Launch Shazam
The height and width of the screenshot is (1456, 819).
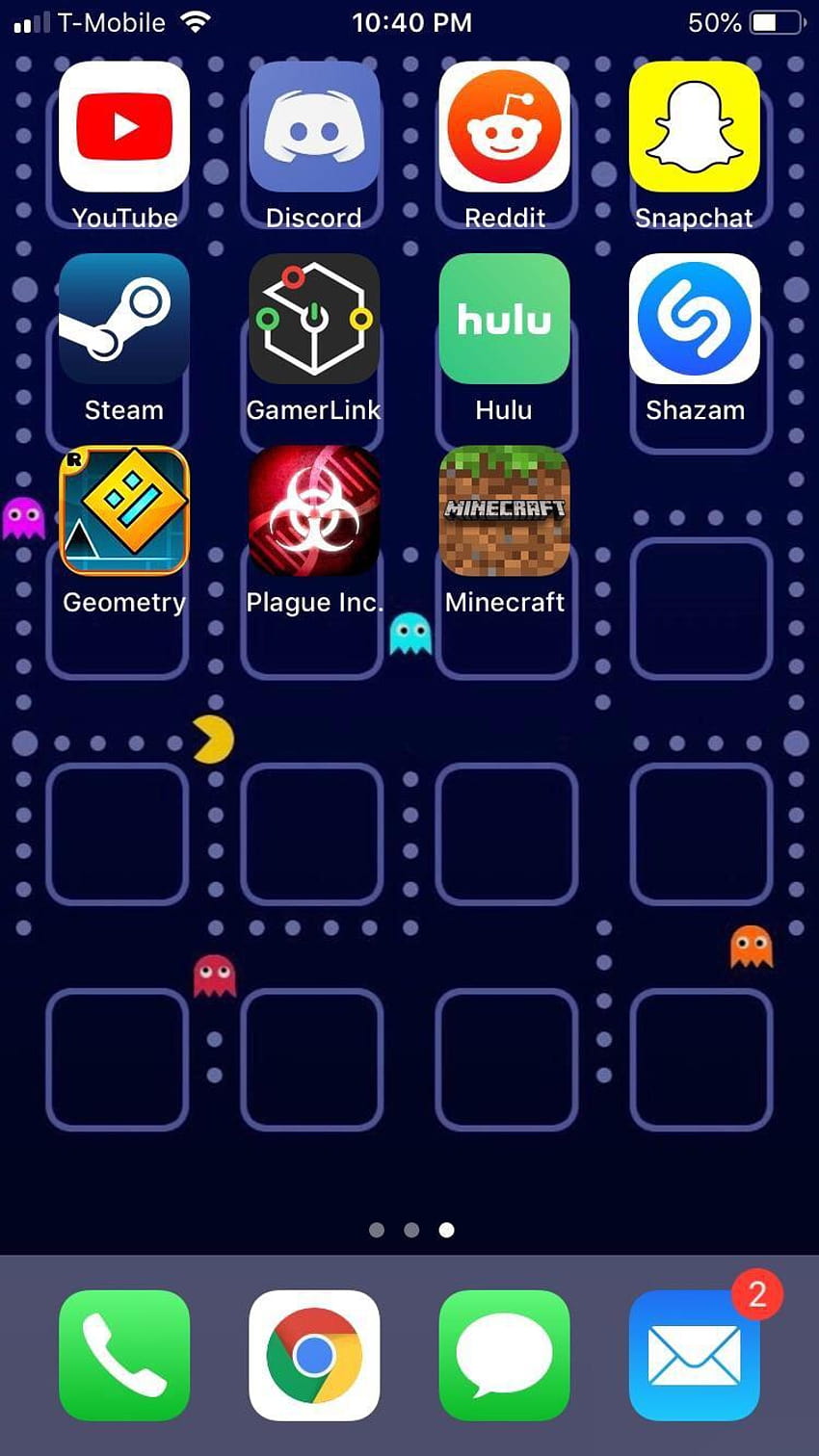click(x=695, y=319)
